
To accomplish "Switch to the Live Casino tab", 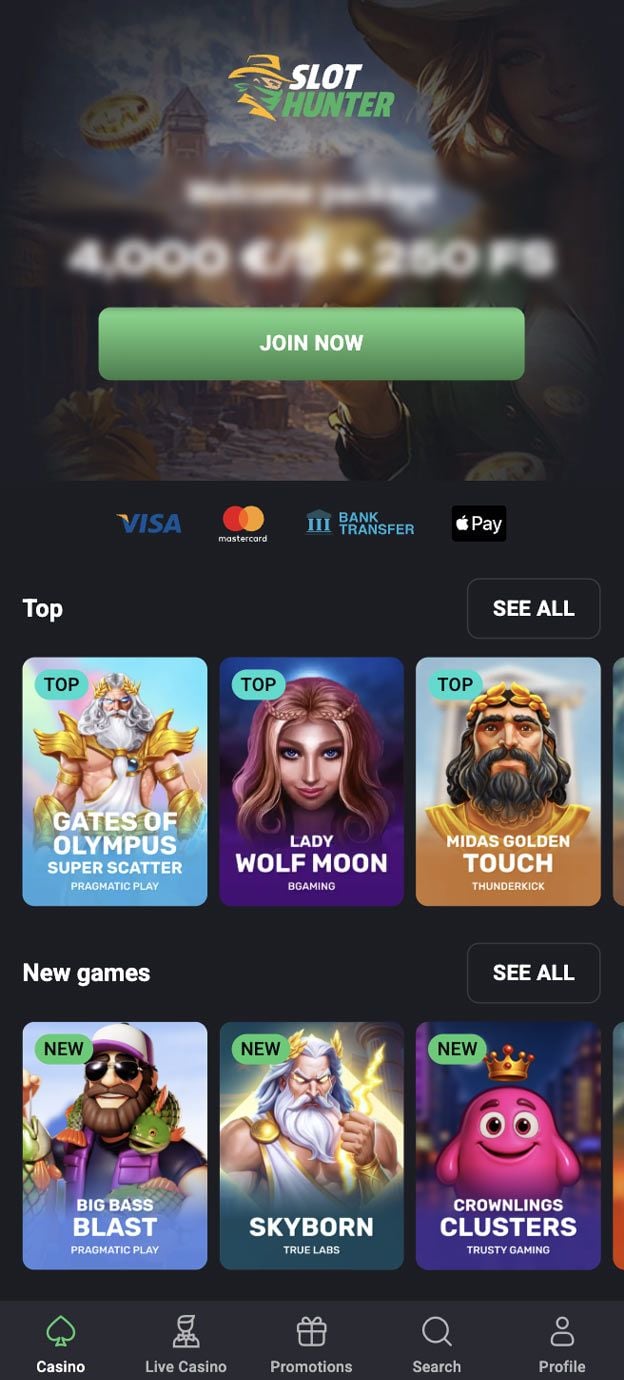I will click(x=186, y=1345).
